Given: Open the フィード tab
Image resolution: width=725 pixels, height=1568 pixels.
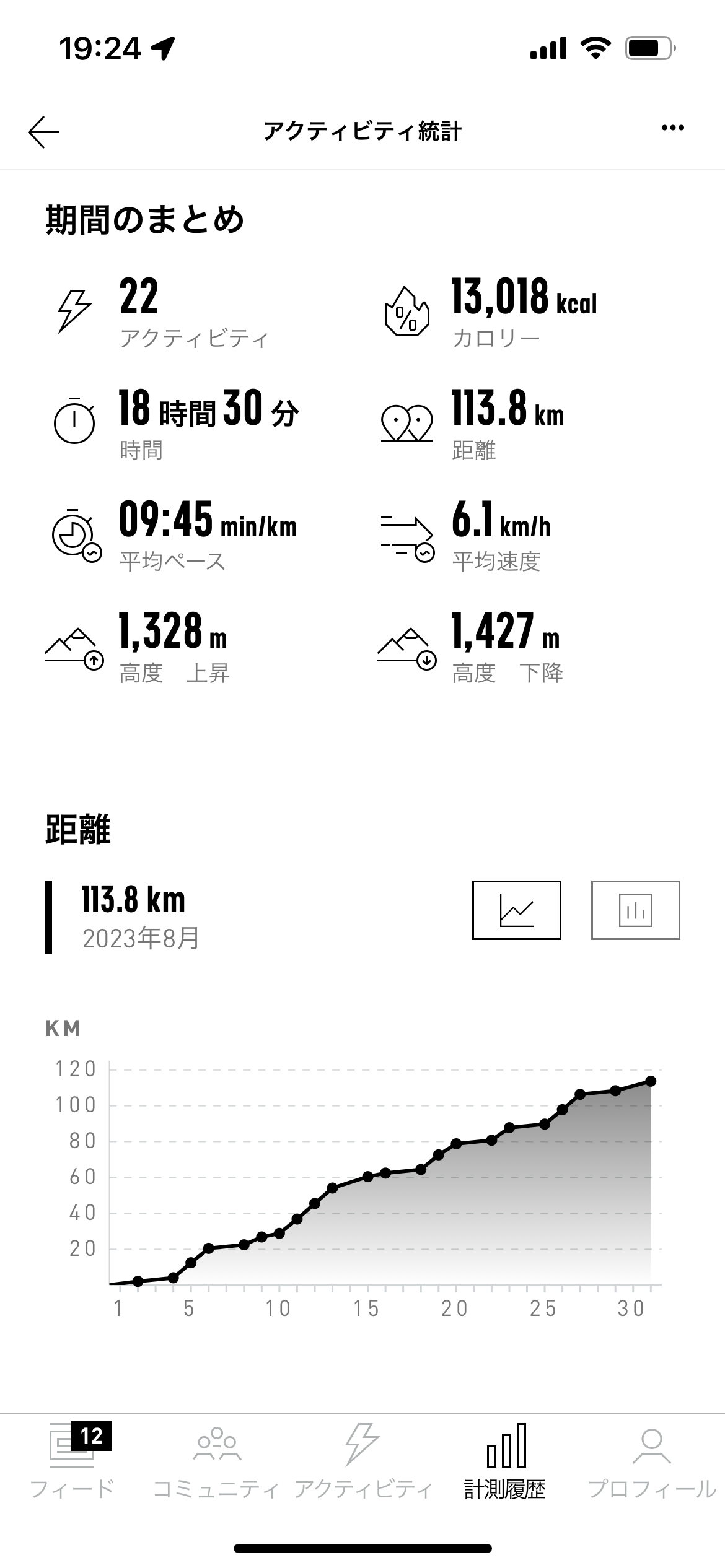Looking at the screenshot, I should [x=72, y=1461].
